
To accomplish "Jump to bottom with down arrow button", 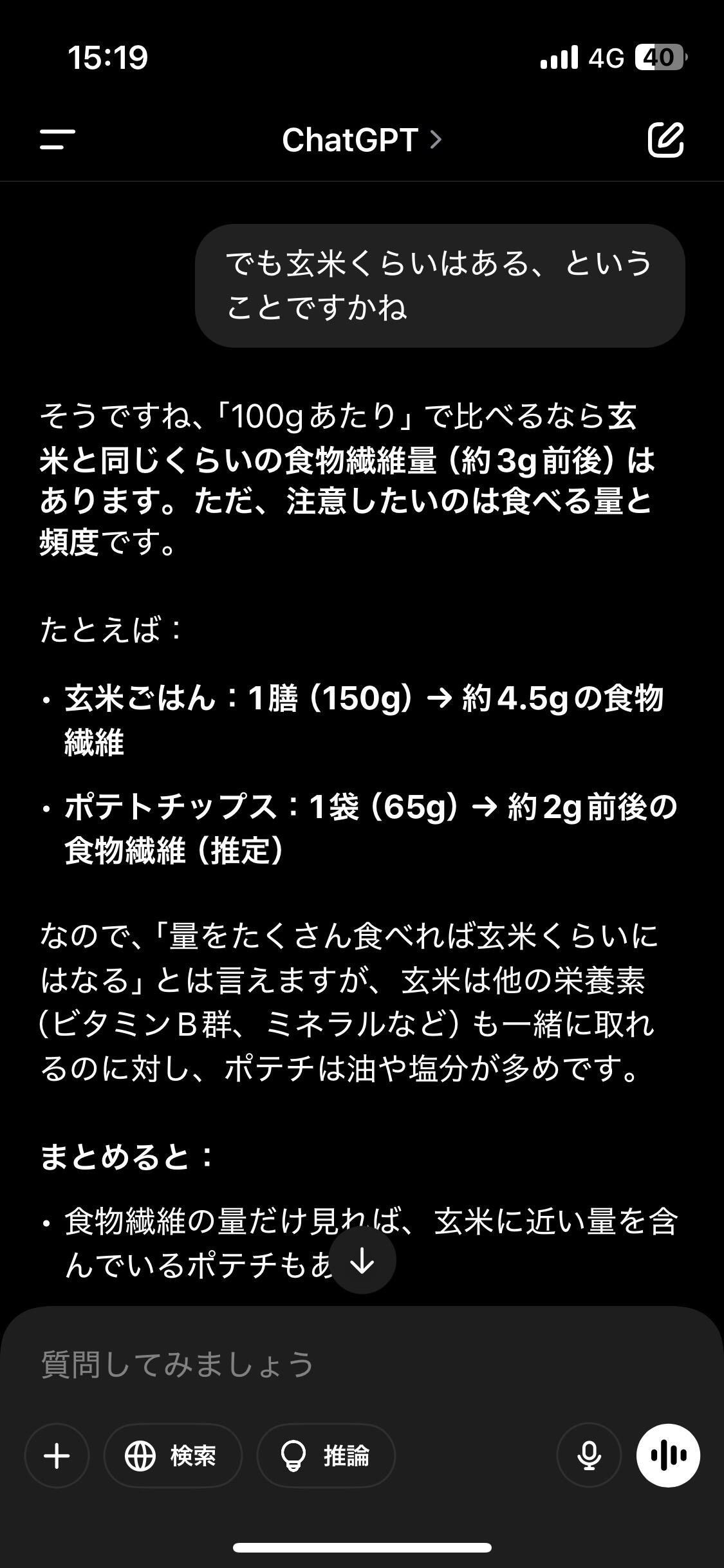I will point(362,1260).
